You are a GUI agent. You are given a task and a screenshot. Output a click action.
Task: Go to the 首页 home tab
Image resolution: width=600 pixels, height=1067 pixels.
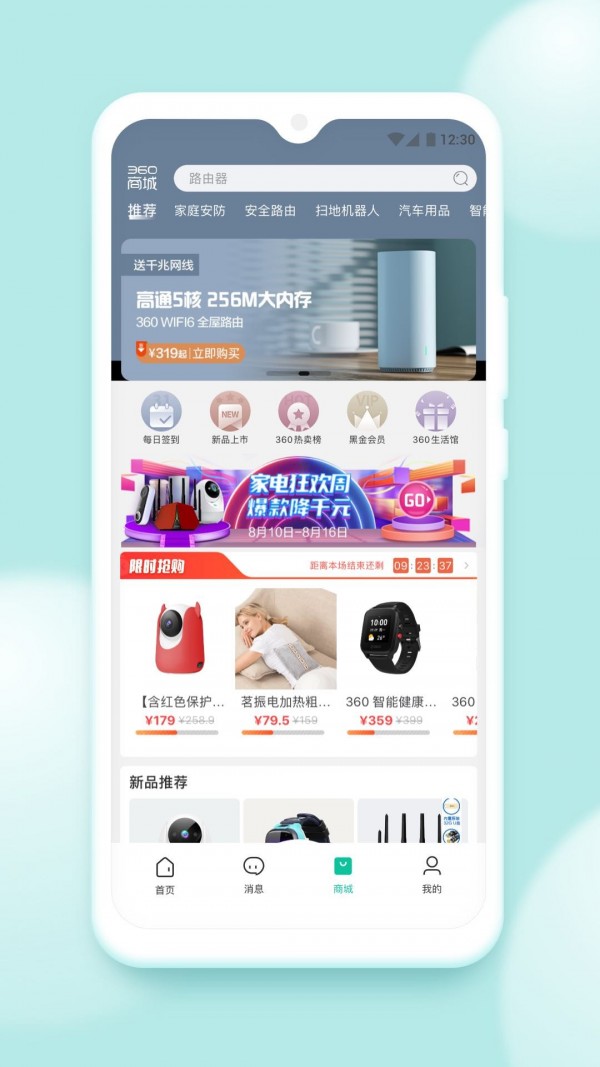point(165,875)
